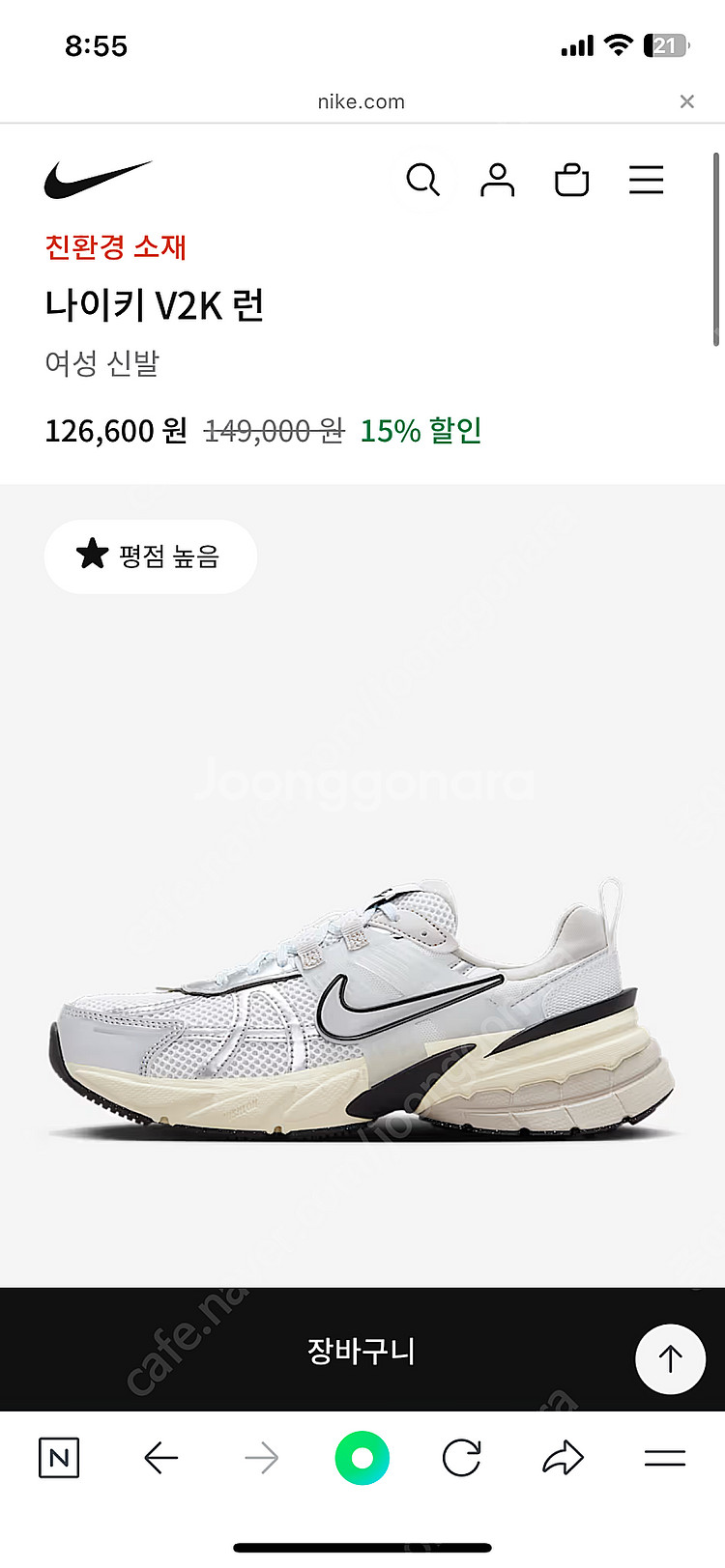This screenshot has width=725, height=1568.
Task: Open the Nike search icon
Action: tap(422, 181)
